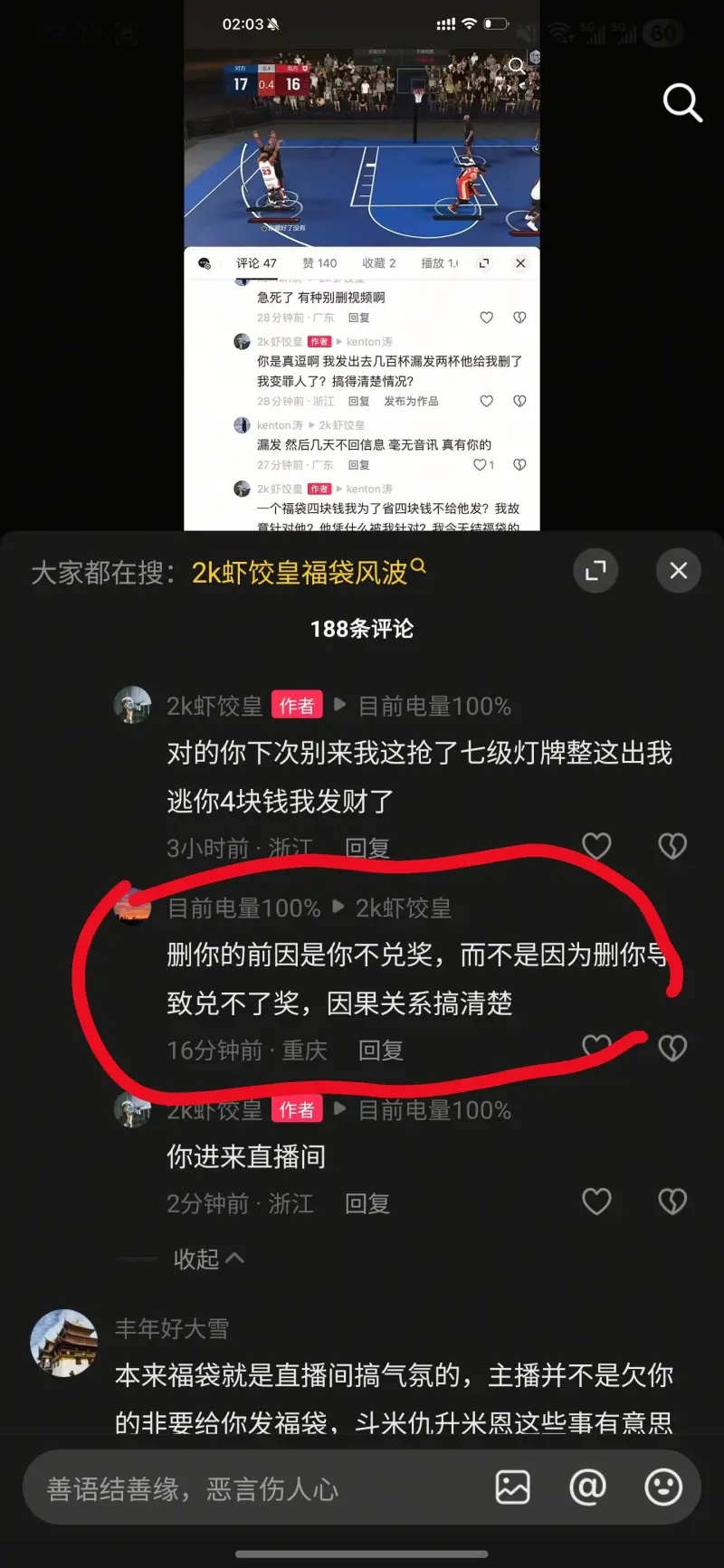
Task: Like the comment ending with 逃你4块钱我发财了
Action: click(x=596, y=847)
